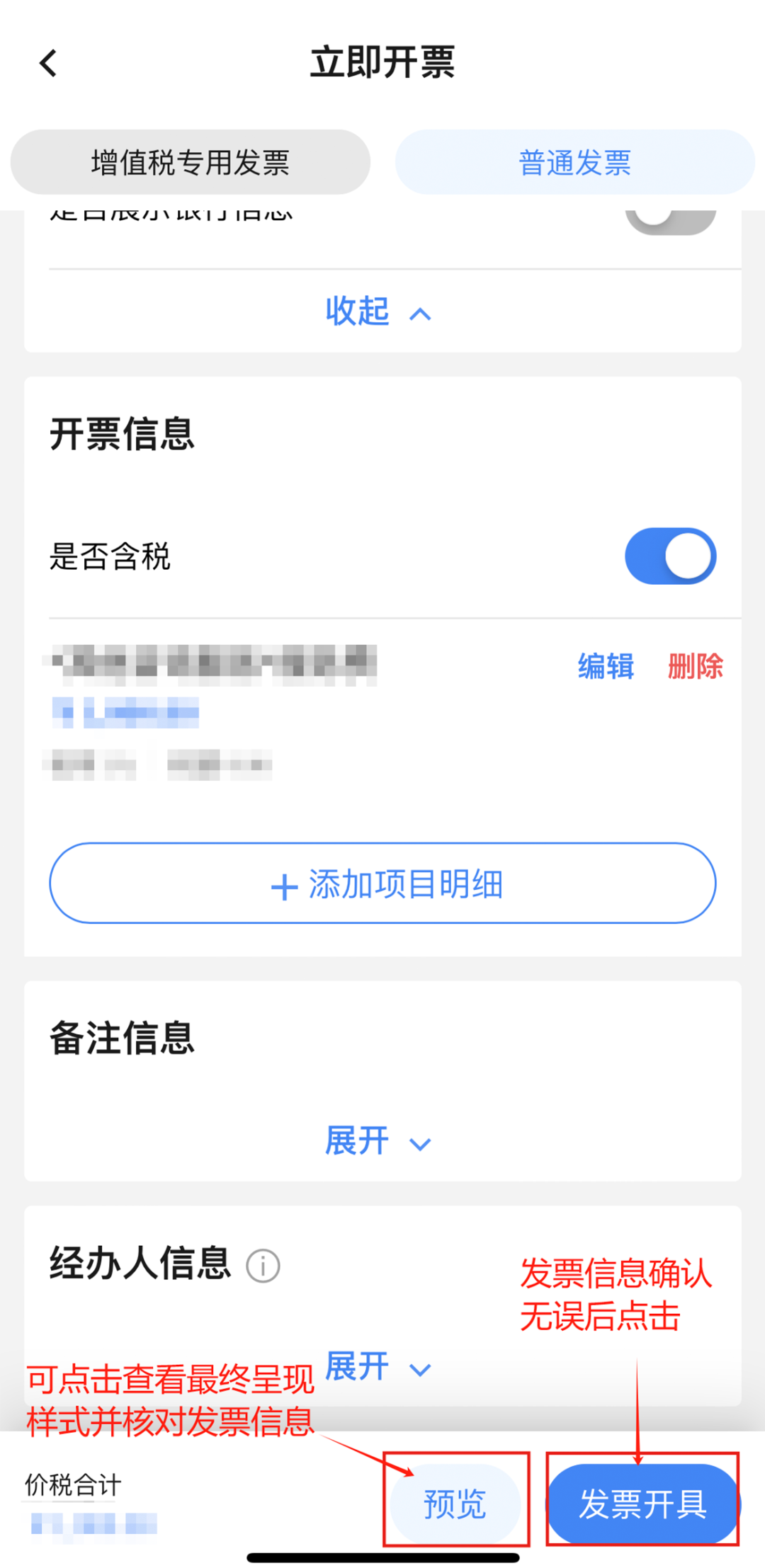
Task: Issue the invoice with 发票开具
Action: click(642, 1504)
